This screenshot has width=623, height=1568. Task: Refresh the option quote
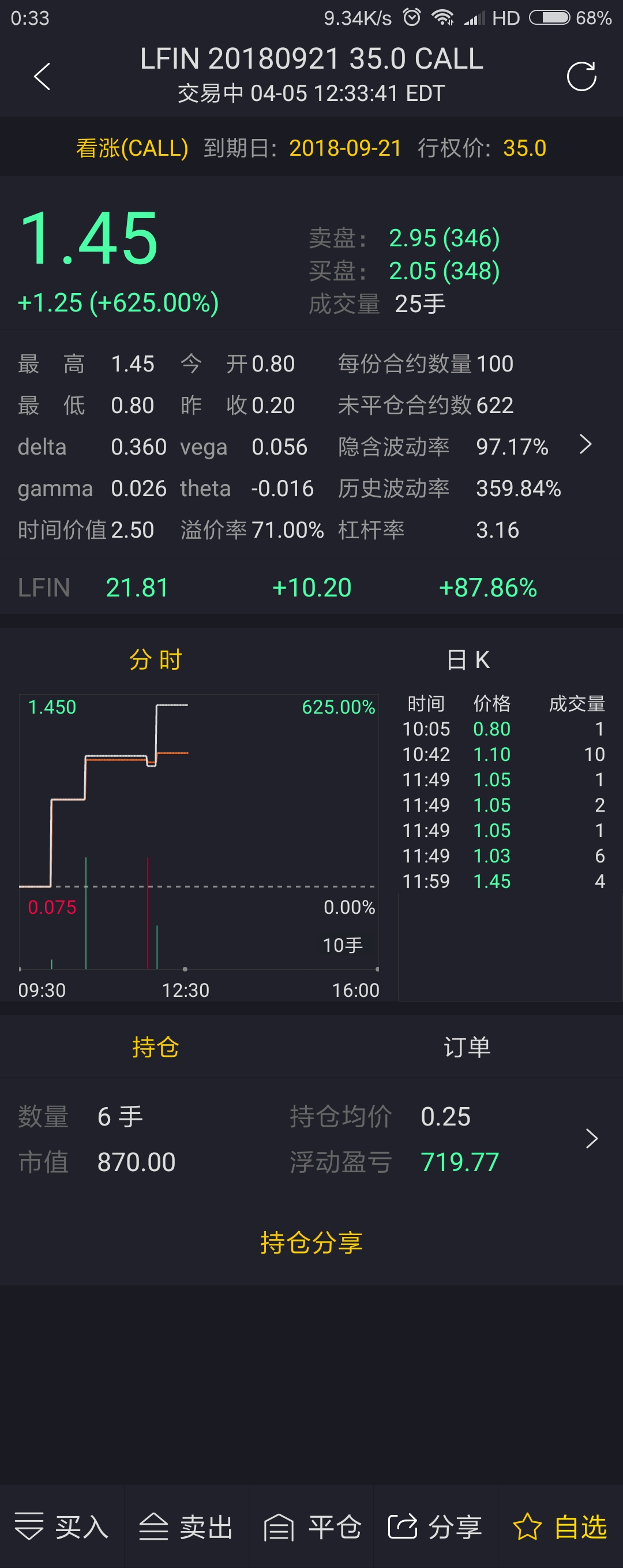(581, 77)
